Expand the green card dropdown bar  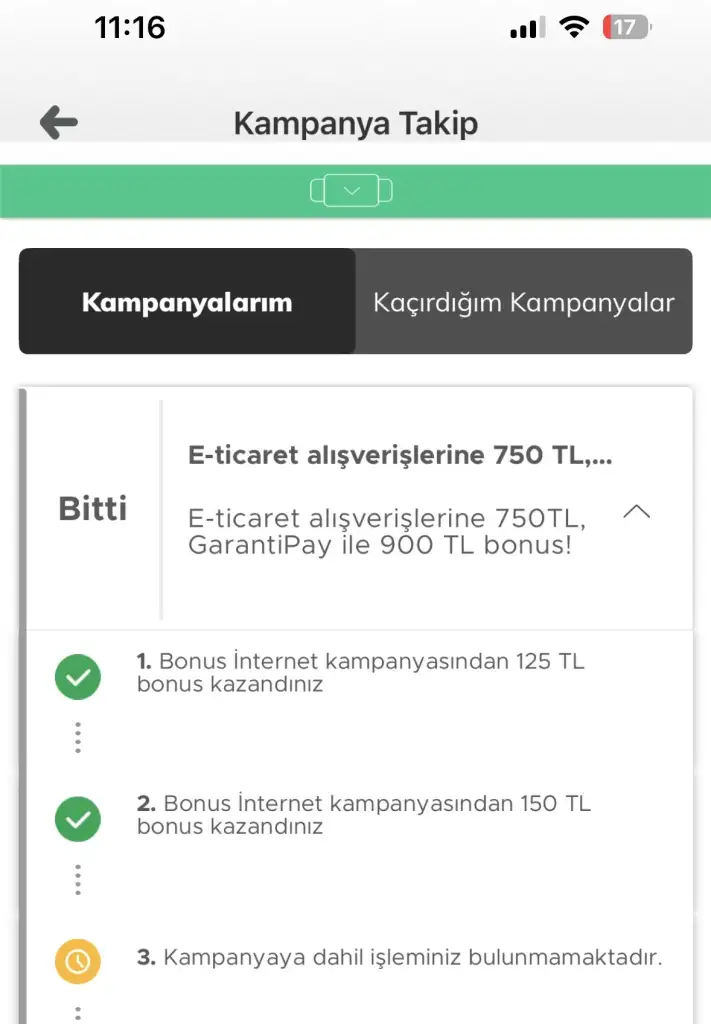pyautogui.click(x=351, y=190)
